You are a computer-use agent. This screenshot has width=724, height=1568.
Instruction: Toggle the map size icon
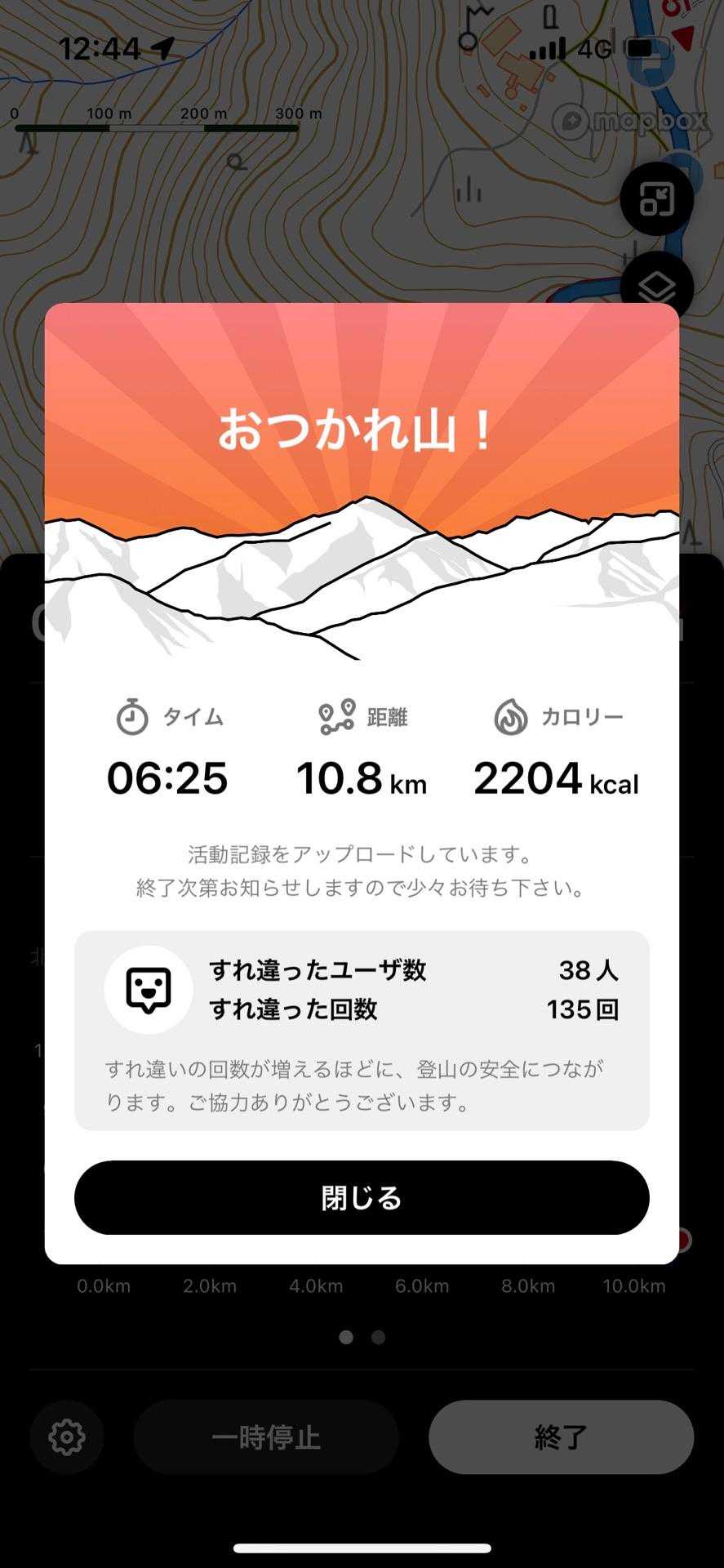click(657, 199)
